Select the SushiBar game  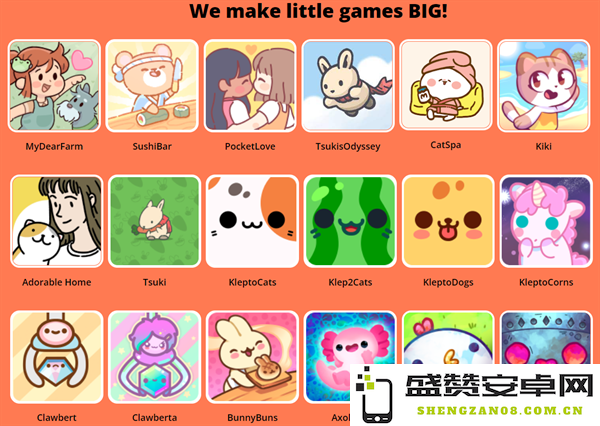pyautogui.click(x=153, y=87)
